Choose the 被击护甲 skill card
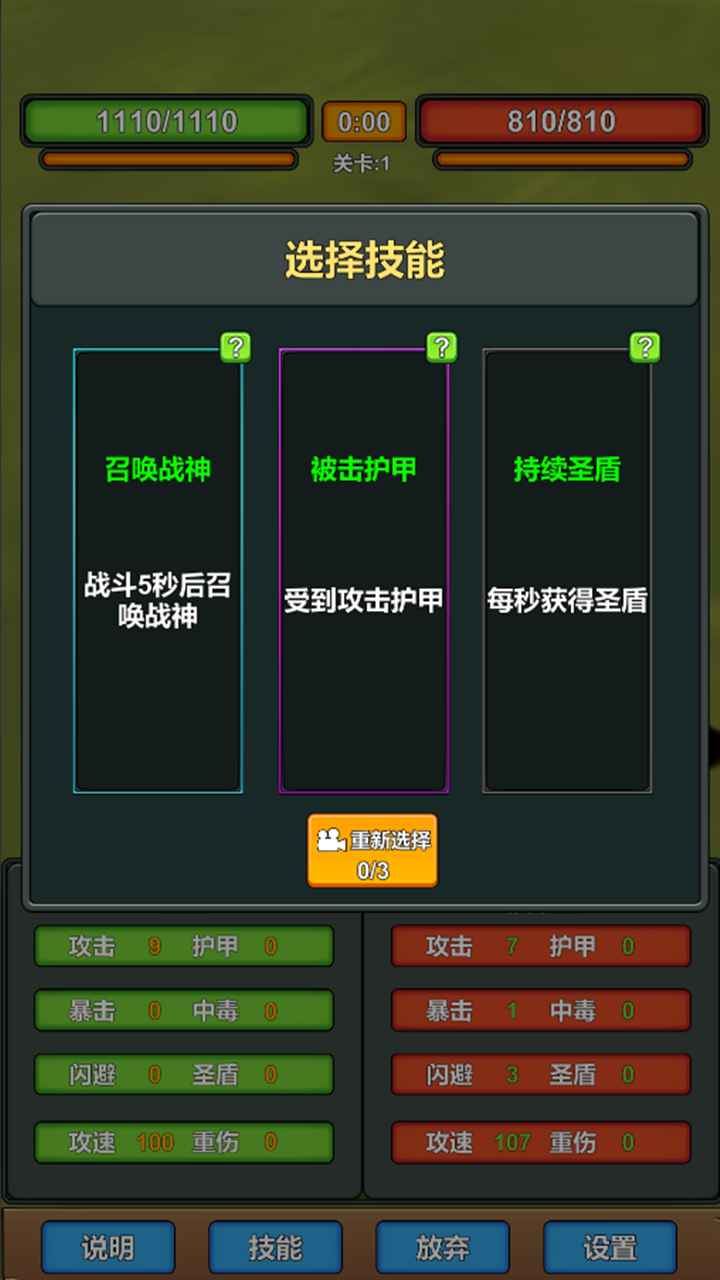This screenshot has width=720, height=1280. (x=363, y=570)
